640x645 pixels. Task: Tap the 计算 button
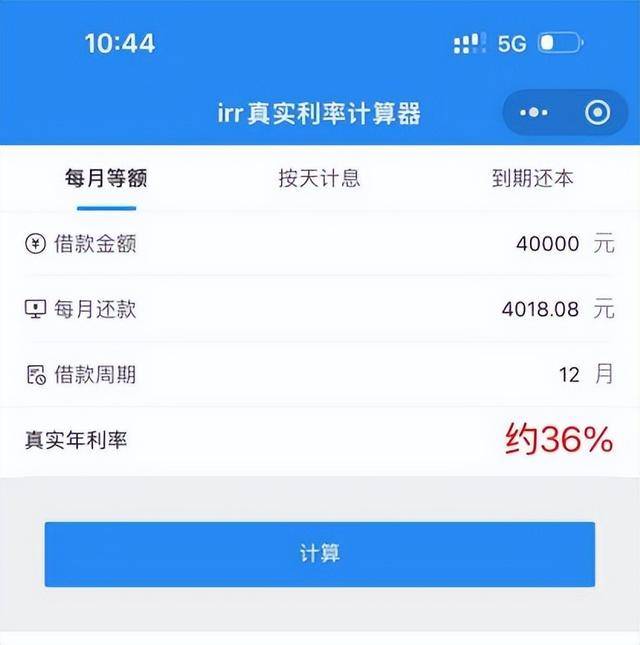click(x=319, y=554)
